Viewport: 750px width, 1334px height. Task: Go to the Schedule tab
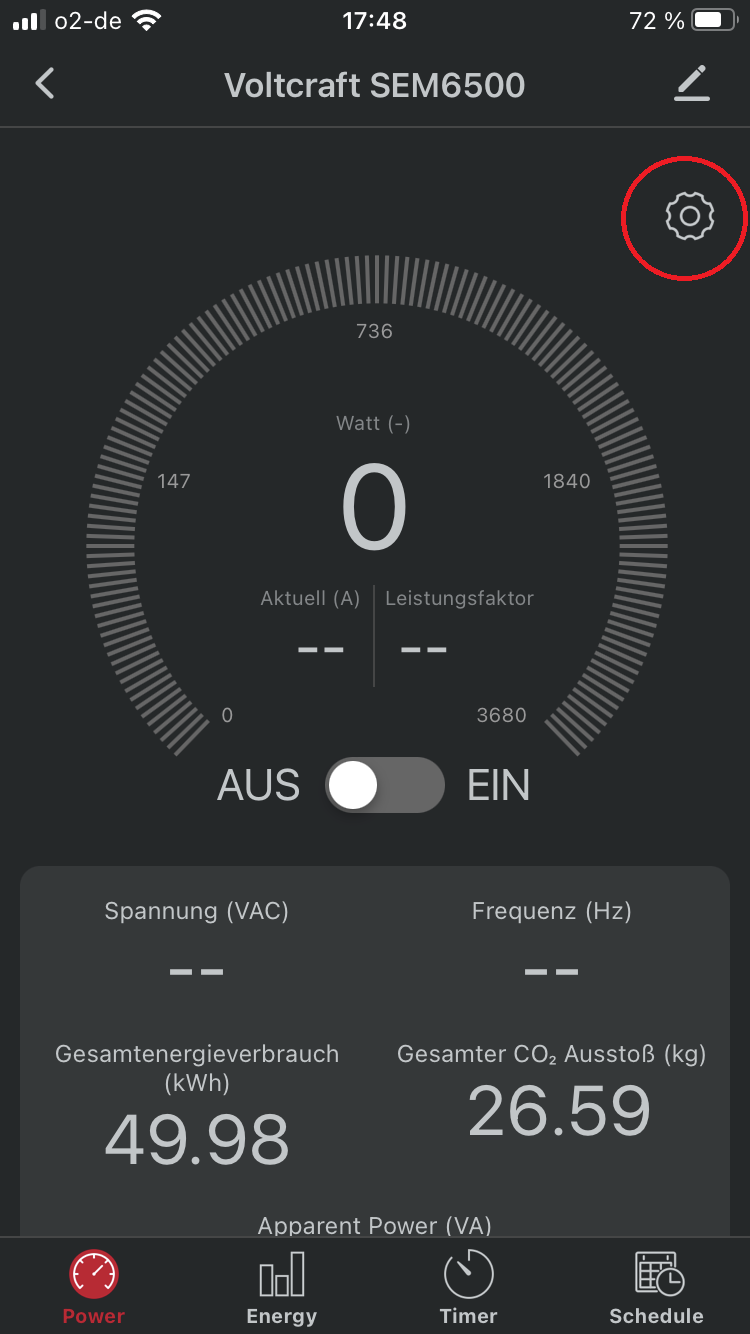(657, 1288)
